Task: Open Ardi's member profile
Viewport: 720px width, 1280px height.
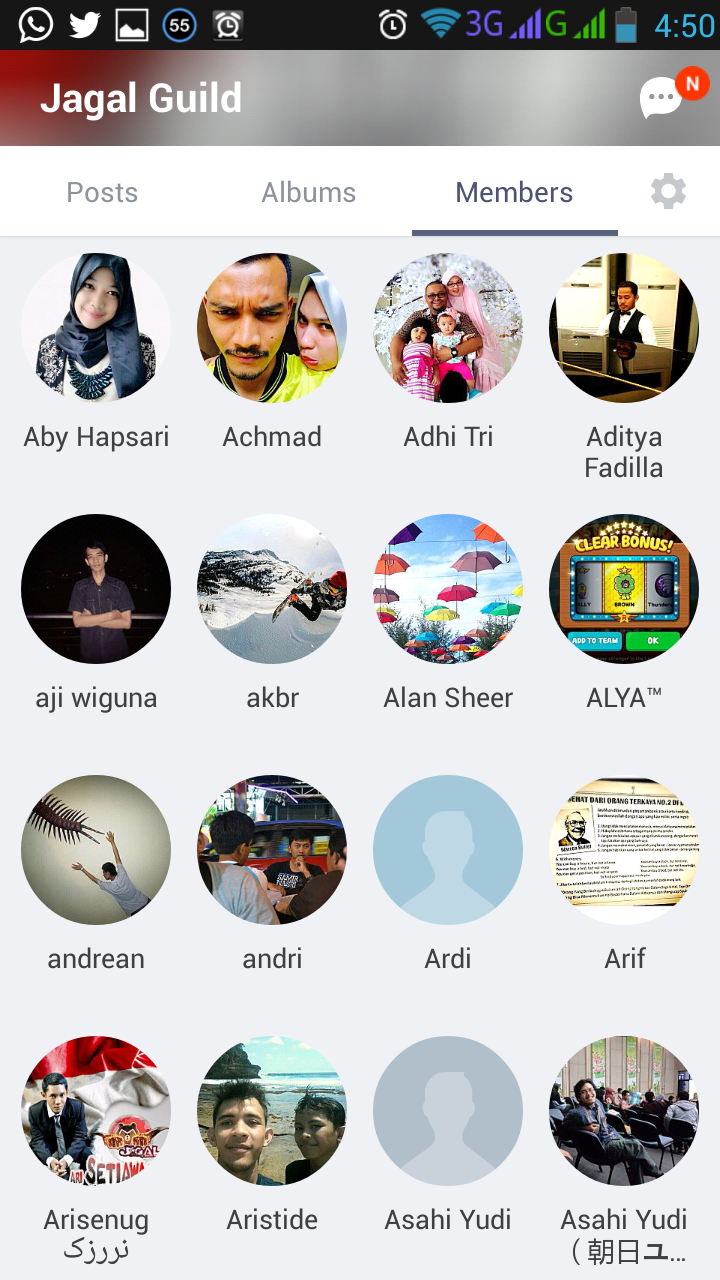Action: click(x=448, y=850)
